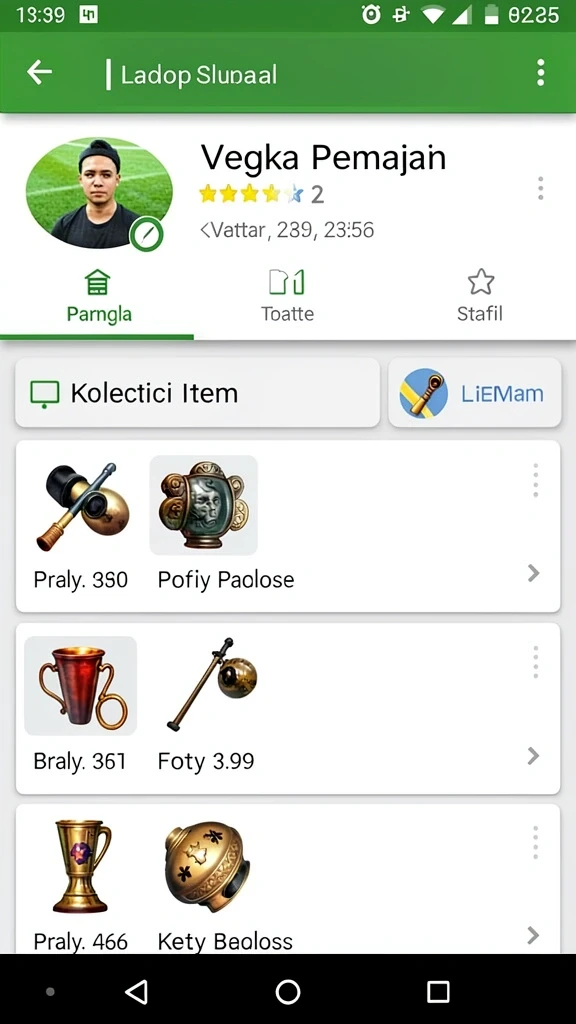
Task: Open Kolectici Item
Action: [x=197, y=393]
